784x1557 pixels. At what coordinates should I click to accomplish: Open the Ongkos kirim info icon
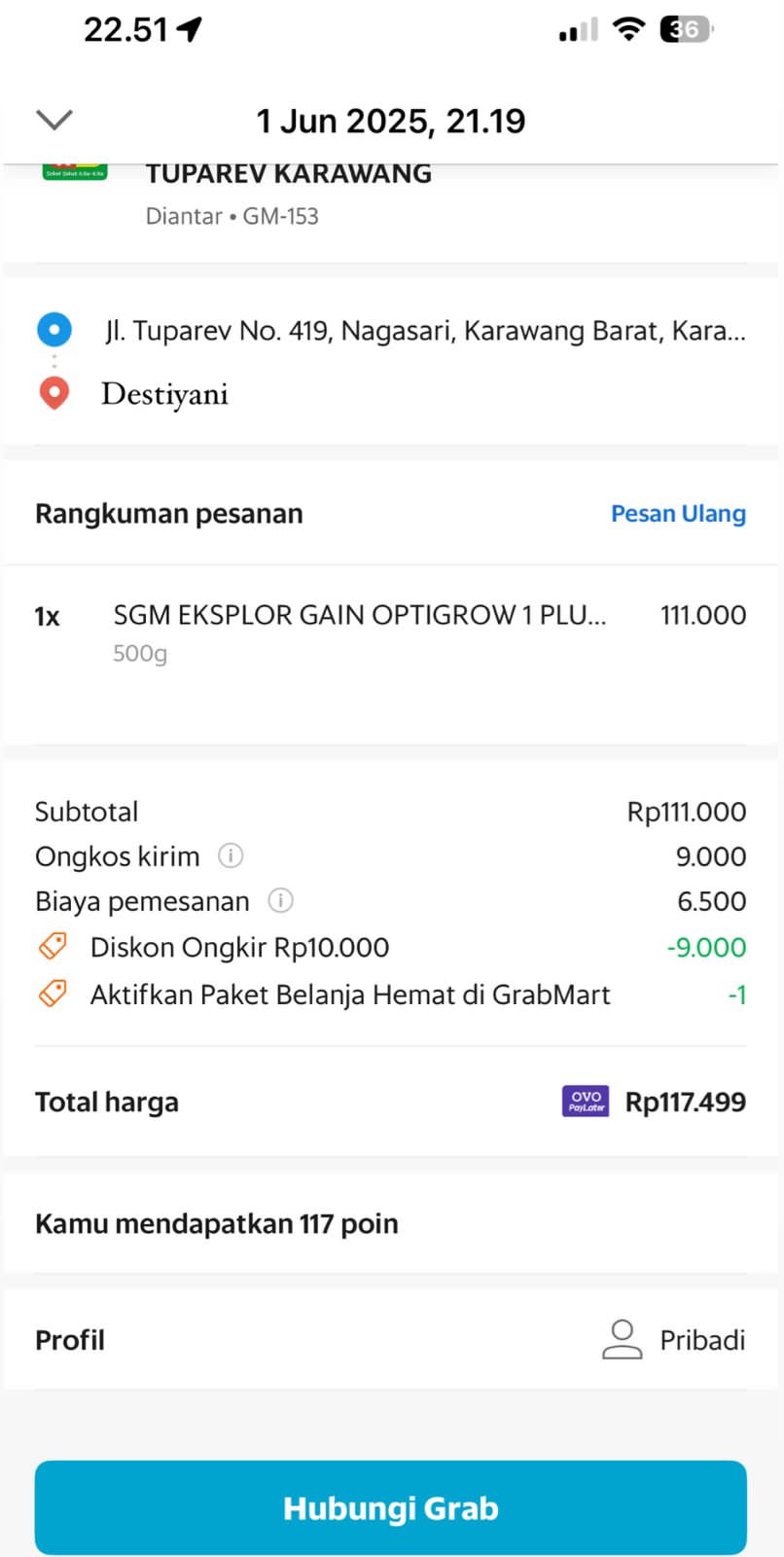(231, 856)
